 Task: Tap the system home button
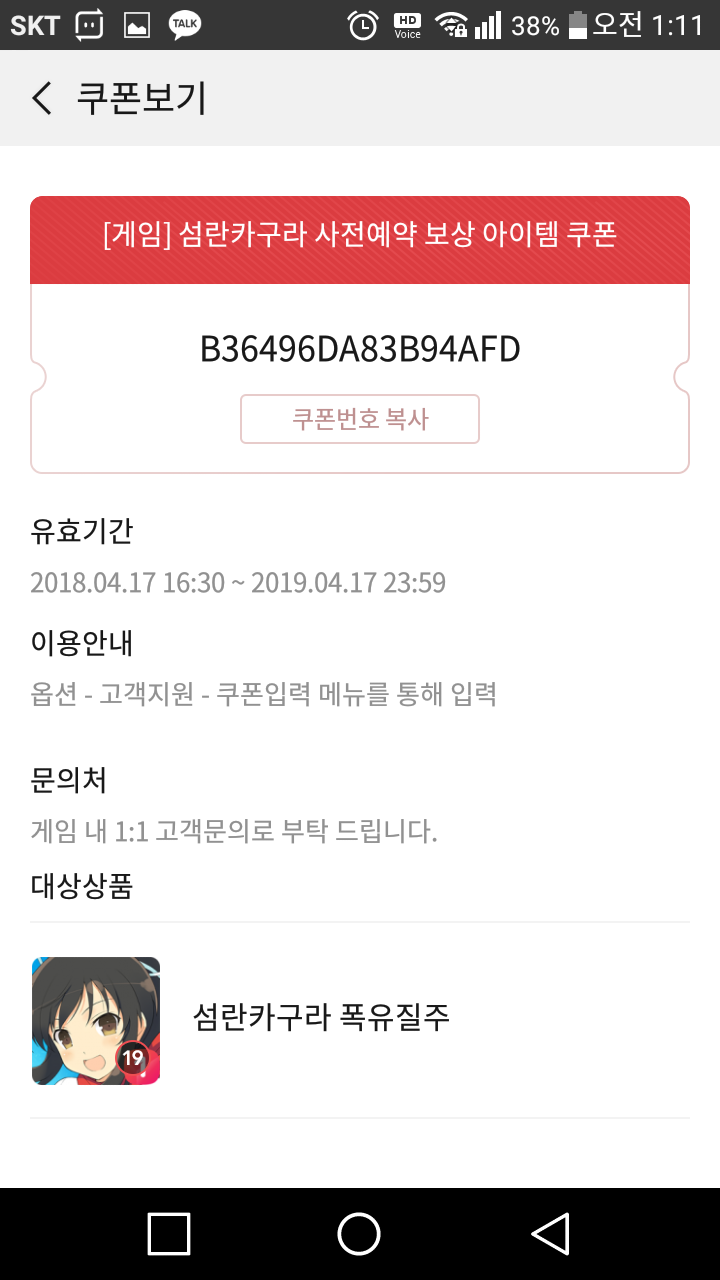point(359,1233)
